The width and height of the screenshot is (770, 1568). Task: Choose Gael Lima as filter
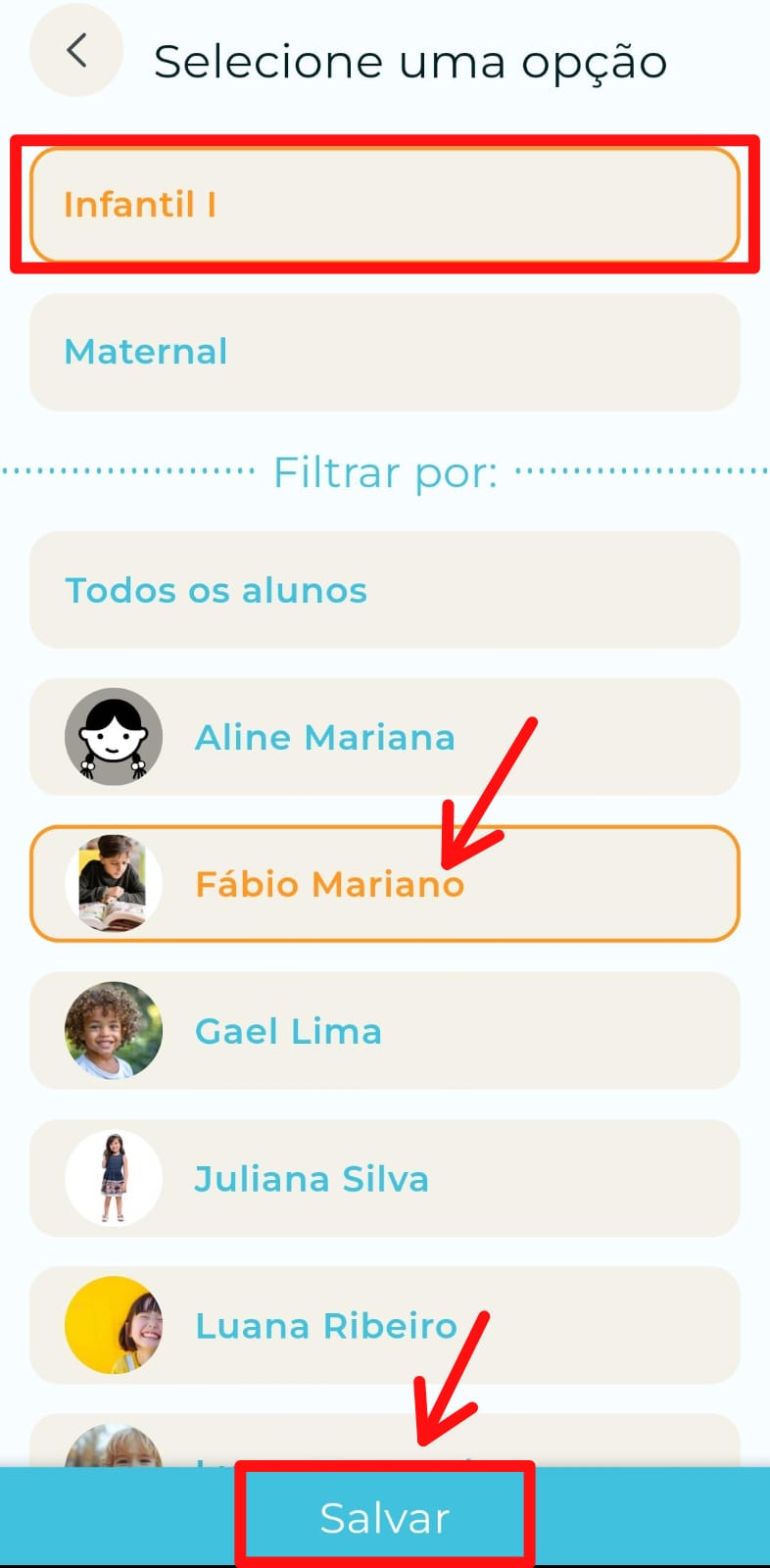pyautogui.click(x=384, y=1031)
